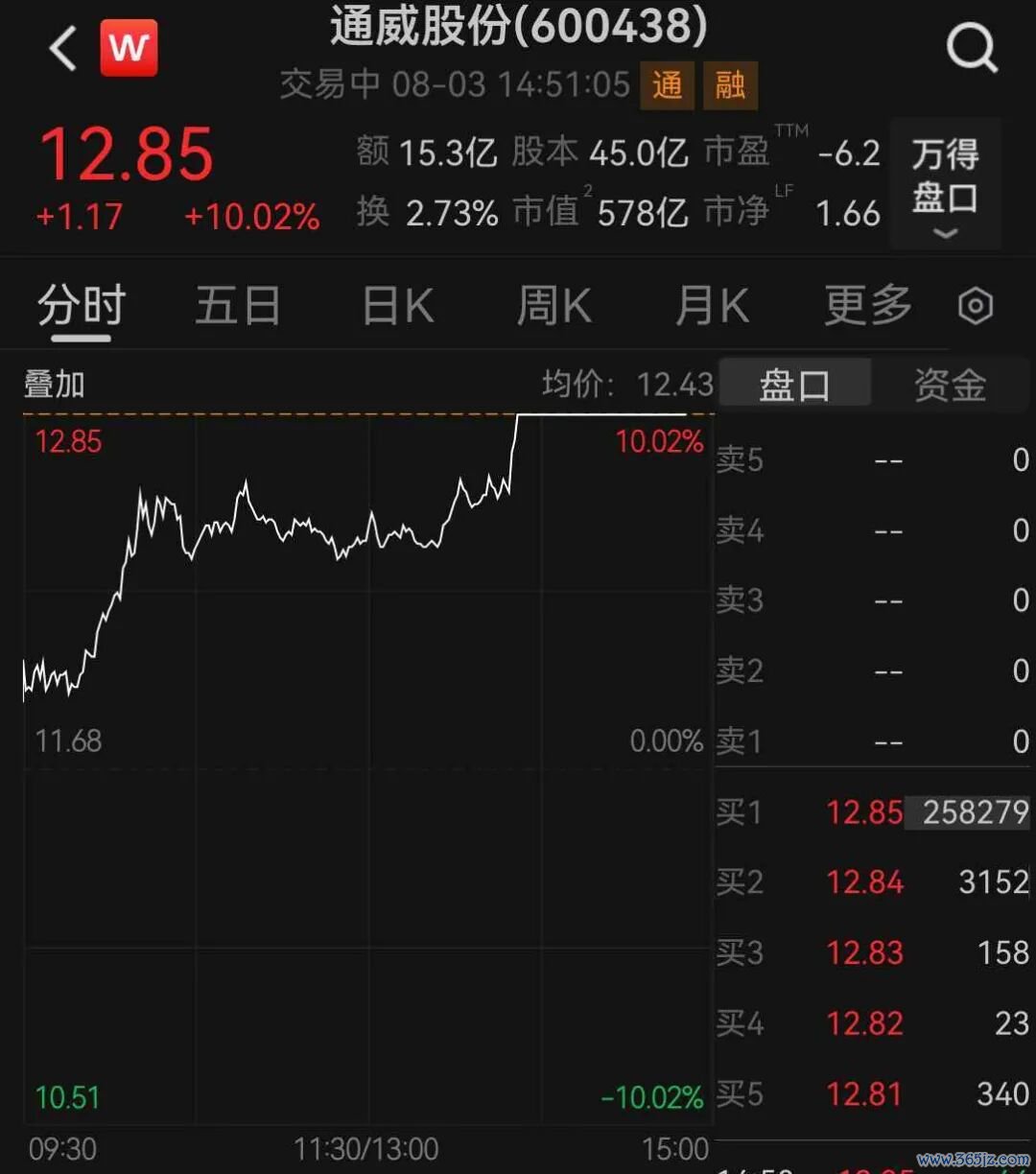
Task: Open chart settings hexagon icon
Action: click(976, 307)
